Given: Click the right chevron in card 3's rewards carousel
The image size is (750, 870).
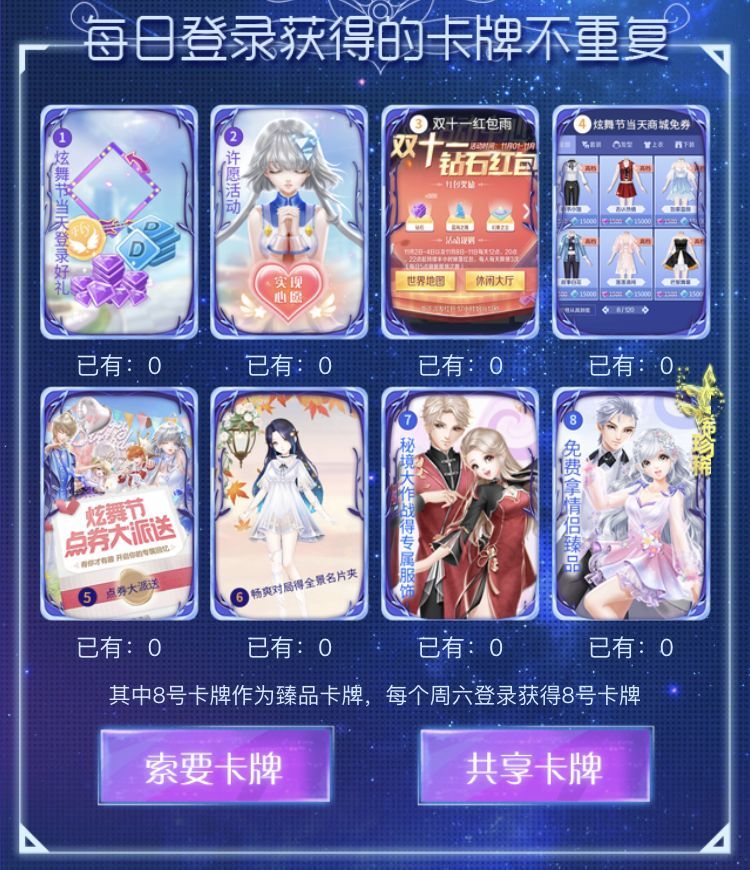Looking at the screenshot, I should 525,210.
